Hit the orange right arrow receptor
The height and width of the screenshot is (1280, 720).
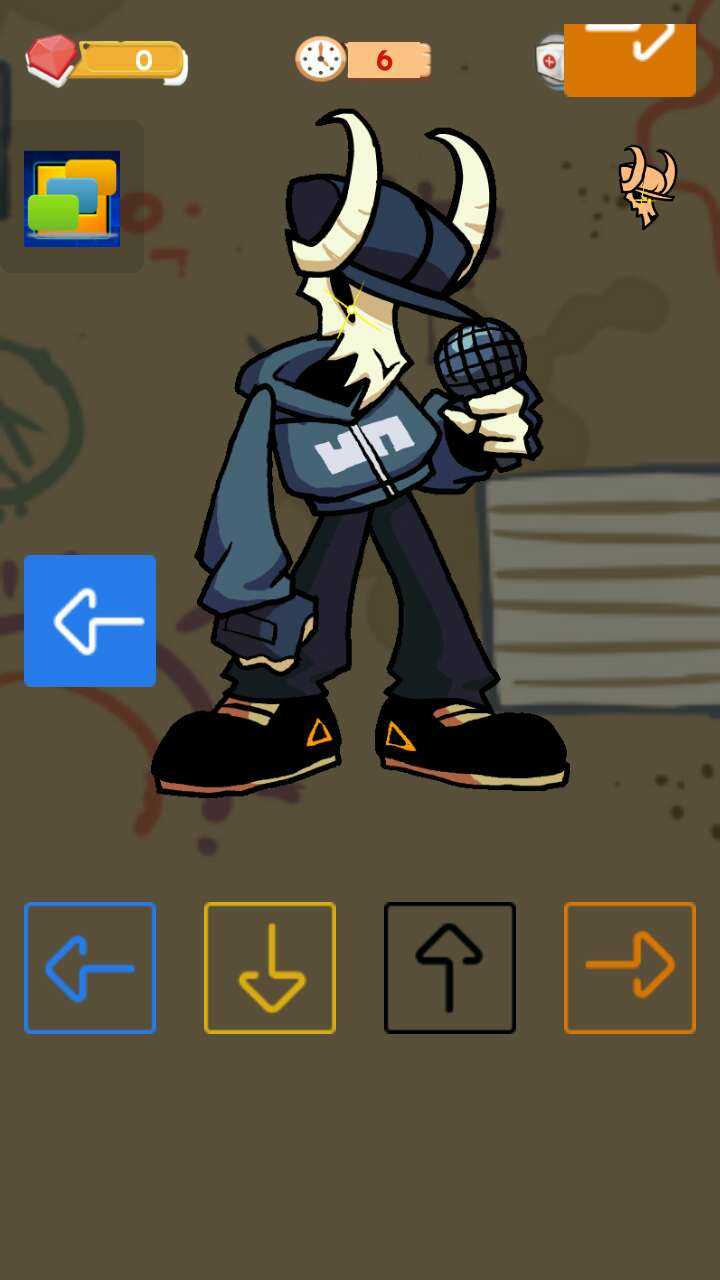coord(630,968)
